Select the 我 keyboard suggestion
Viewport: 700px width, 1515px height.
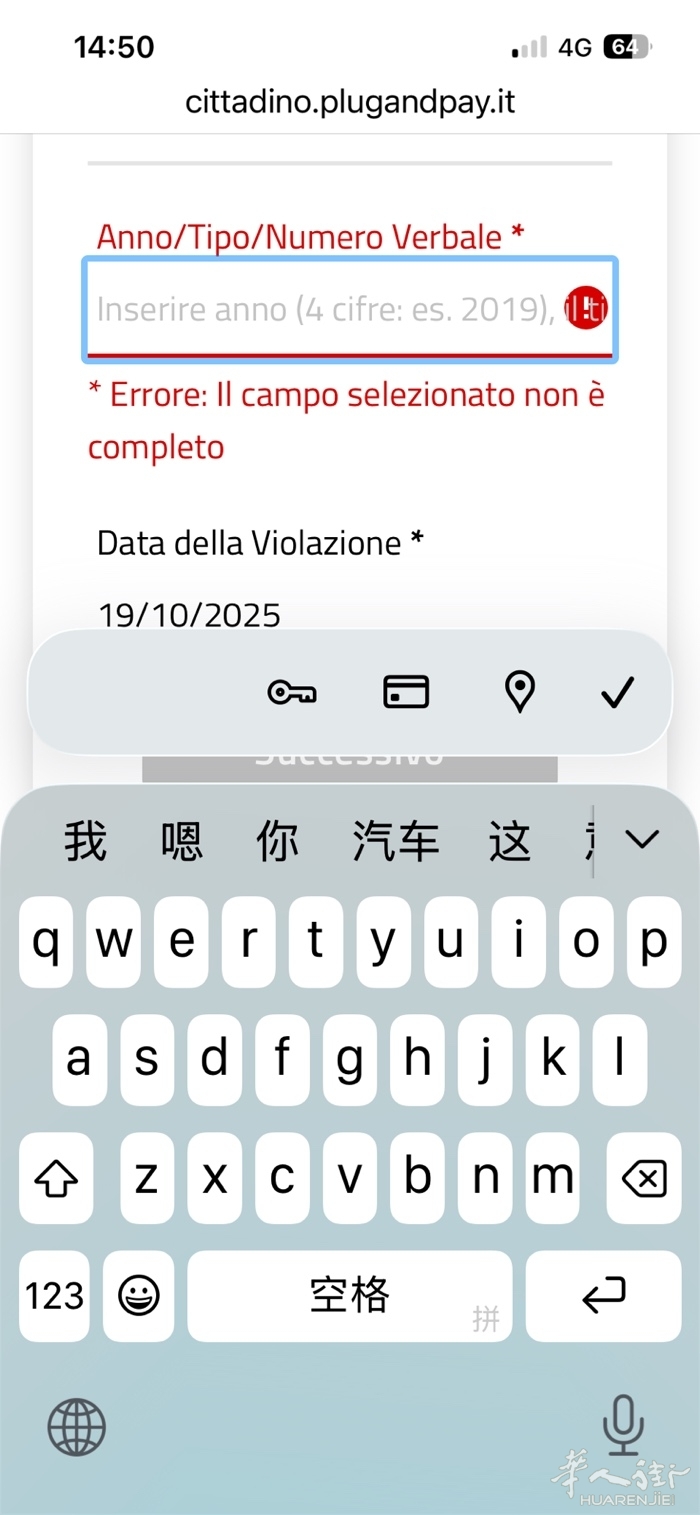(x=85, y=840)
